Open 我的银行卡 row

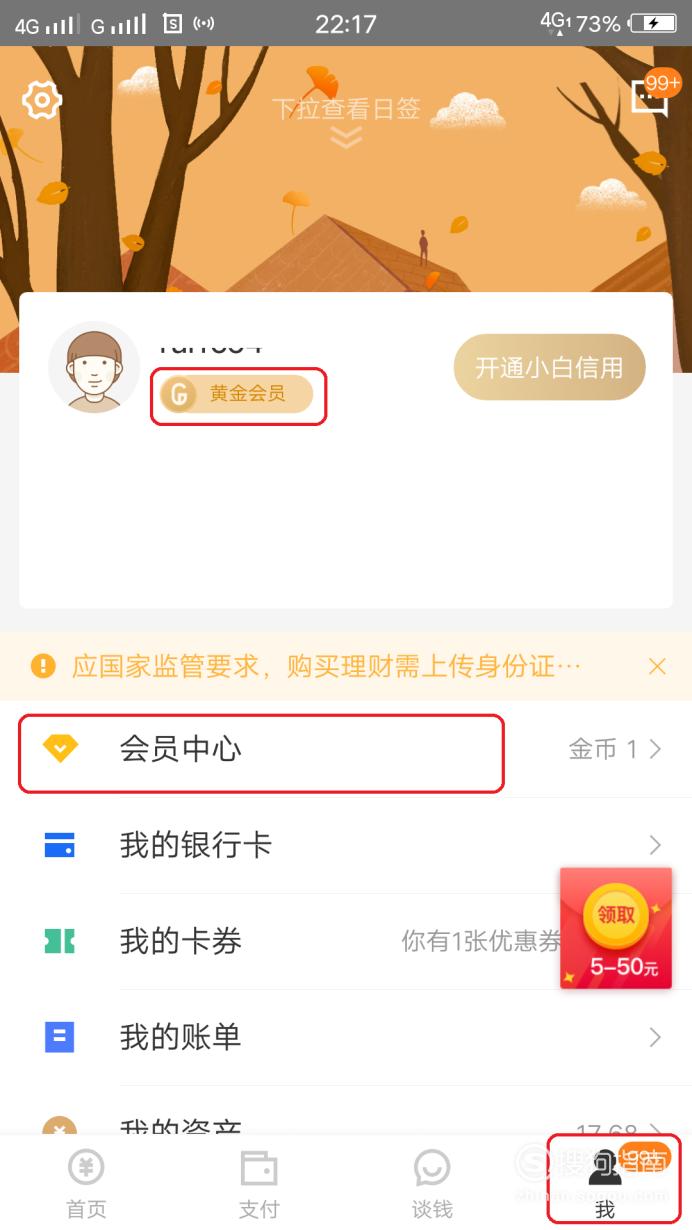click(346, 845)
